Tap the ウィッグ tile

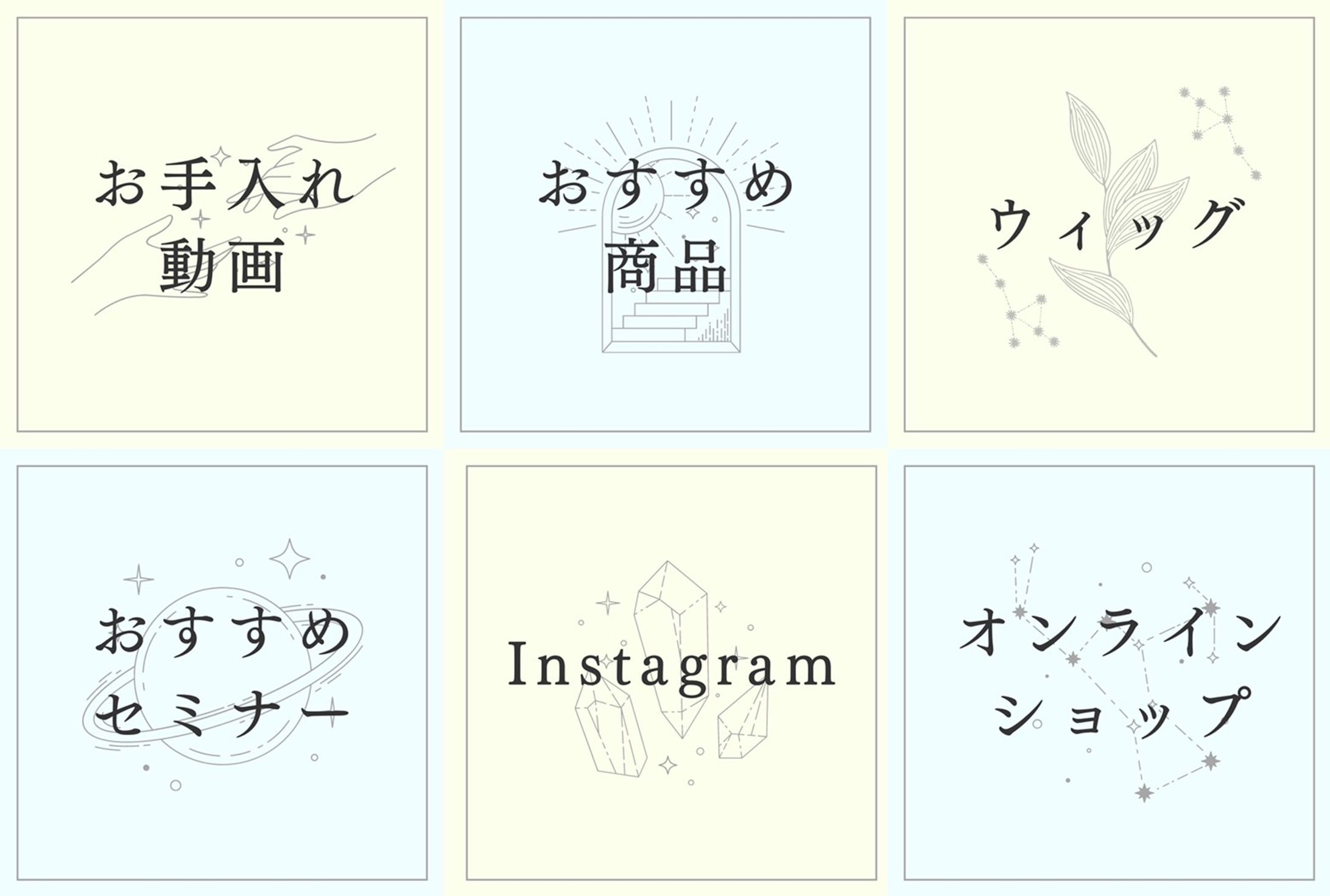point(1108,224)
